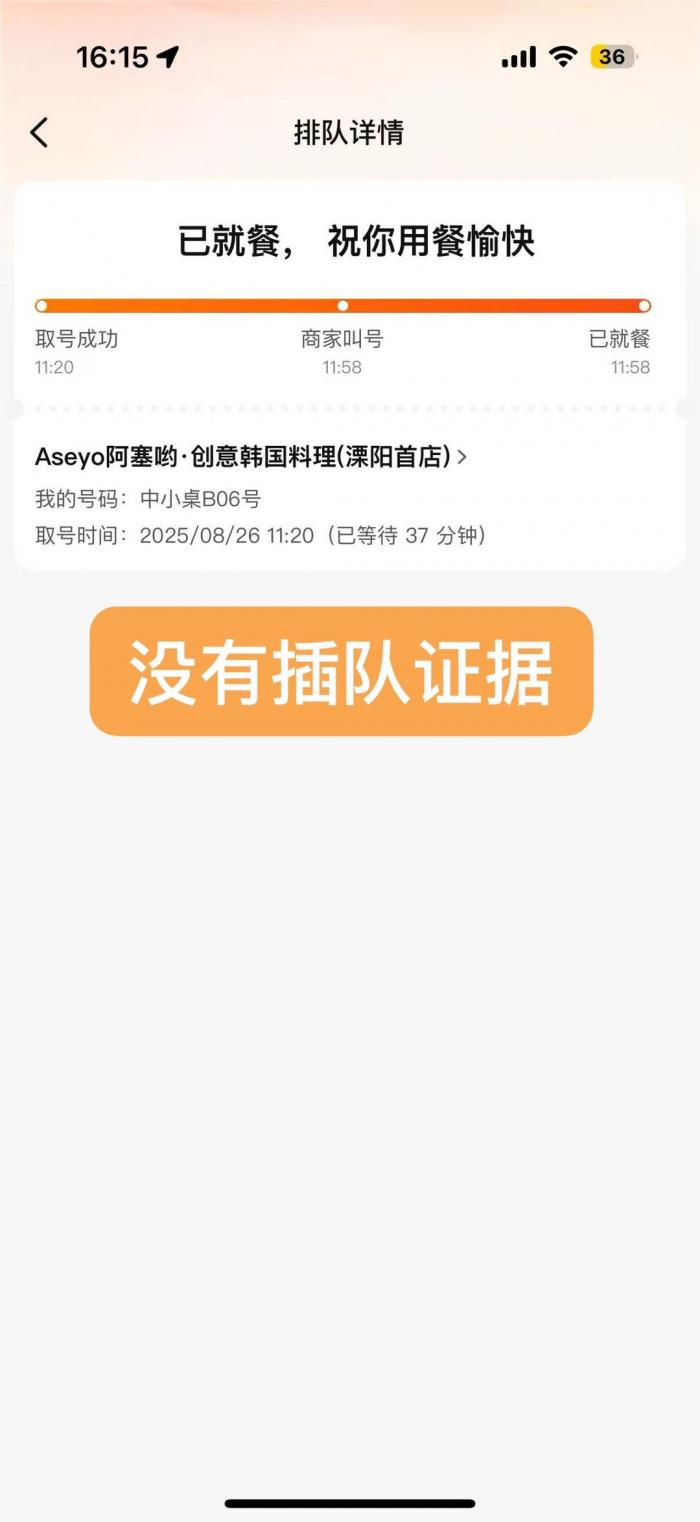This screenshot has width=700, height=1522.
Task: Open the Aseyo阿塞哟 restaurant page
Action: click(250, 457)
